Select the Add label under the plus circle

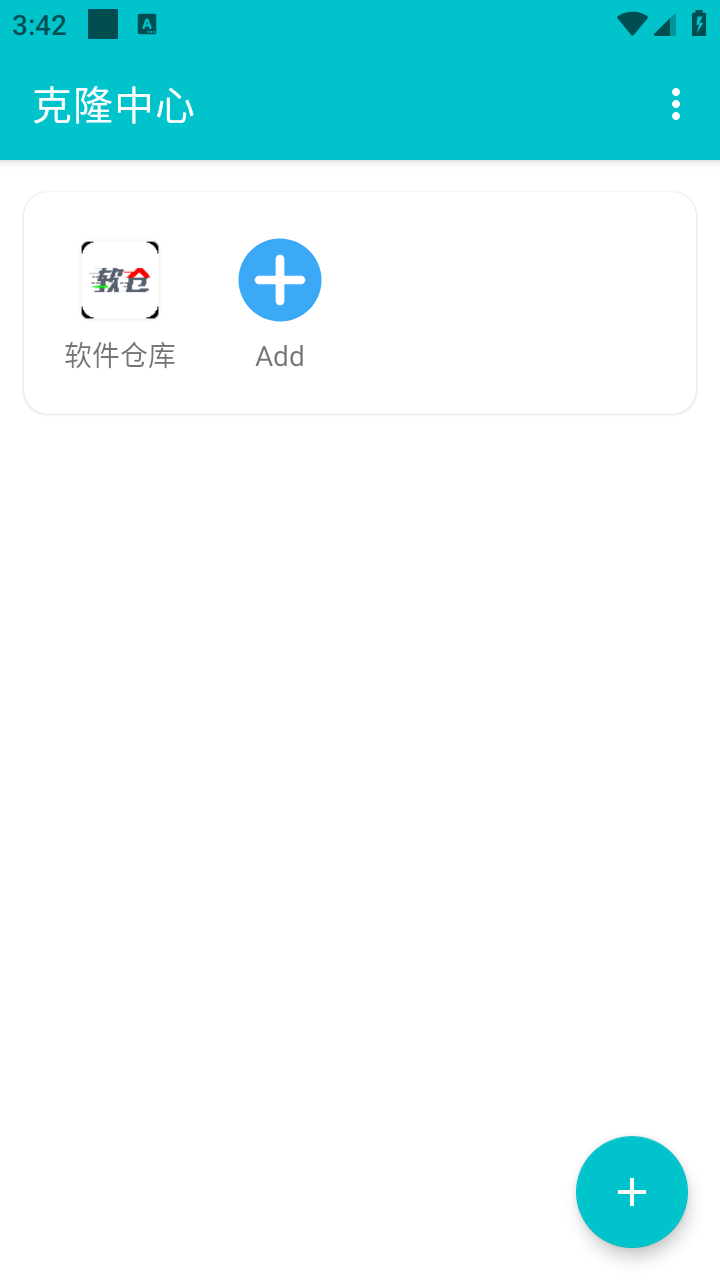coord(279,356)
